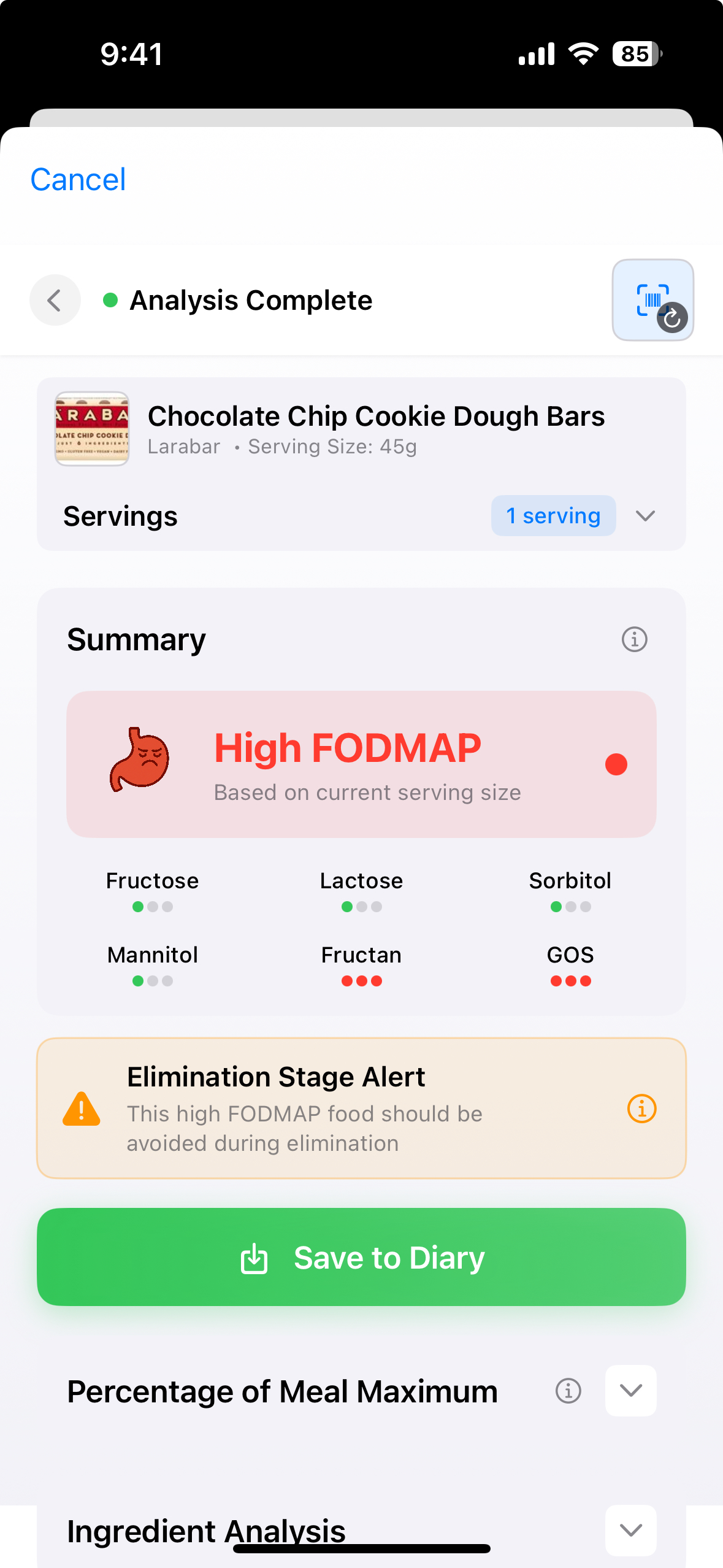Expand the Percentage of Meal Maximum section

(630, 1391)
